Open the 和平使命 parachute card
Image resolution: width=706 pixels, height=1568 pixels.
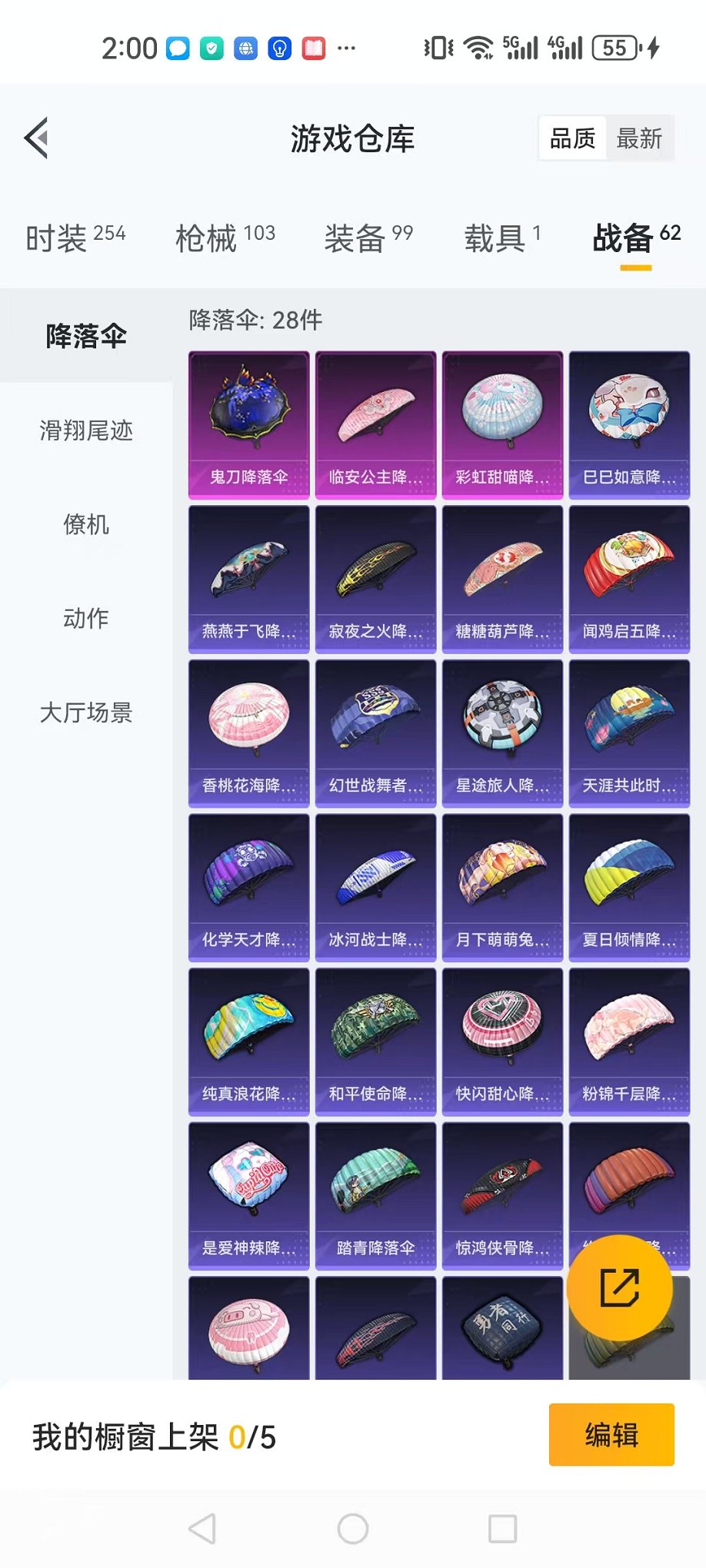375,1041
